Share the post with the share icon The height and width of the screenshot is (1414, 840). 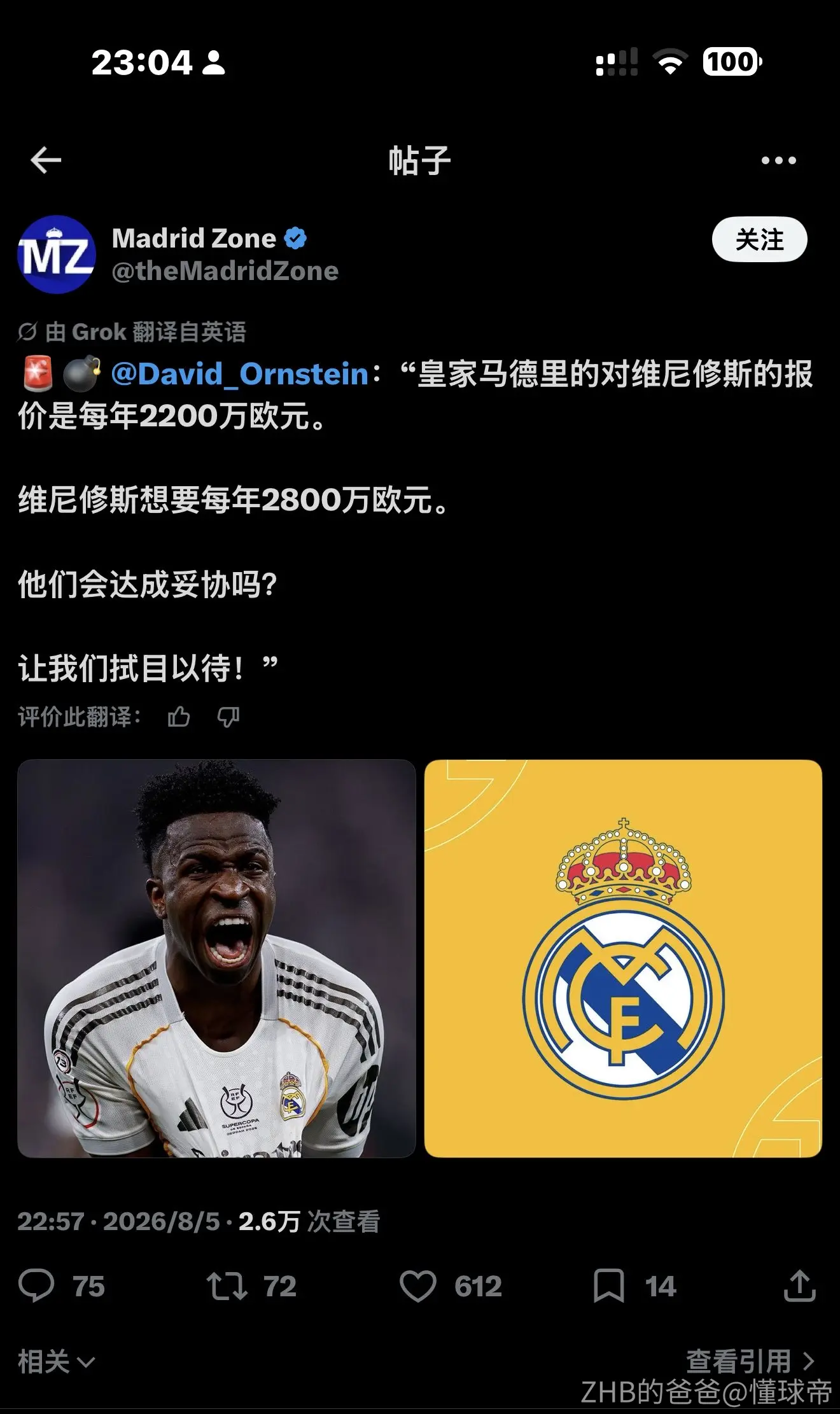click(800, 1285)
